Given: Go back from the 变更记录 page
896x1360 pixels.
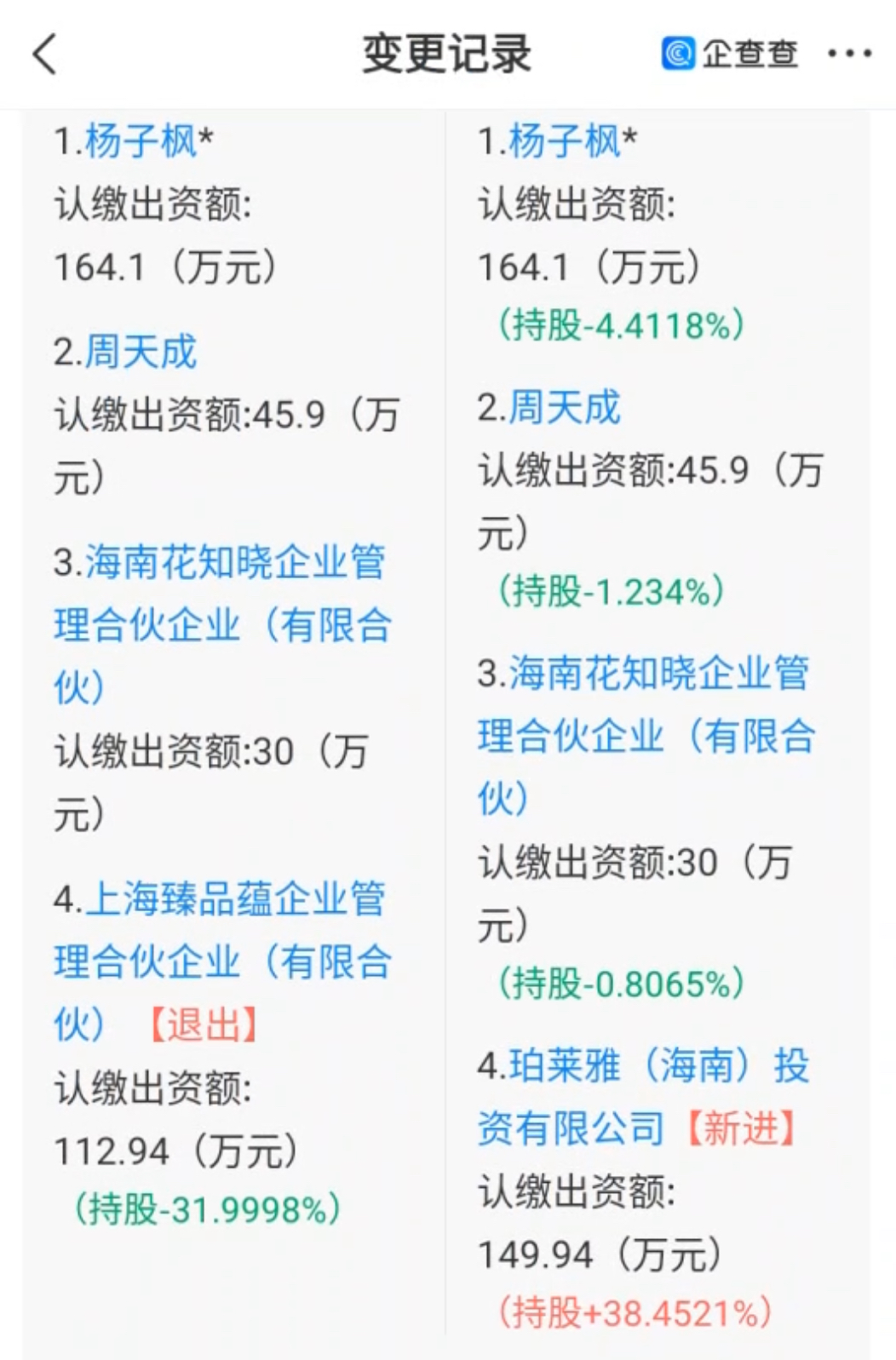Looking at the screenshot, I should tap(44, 54).
